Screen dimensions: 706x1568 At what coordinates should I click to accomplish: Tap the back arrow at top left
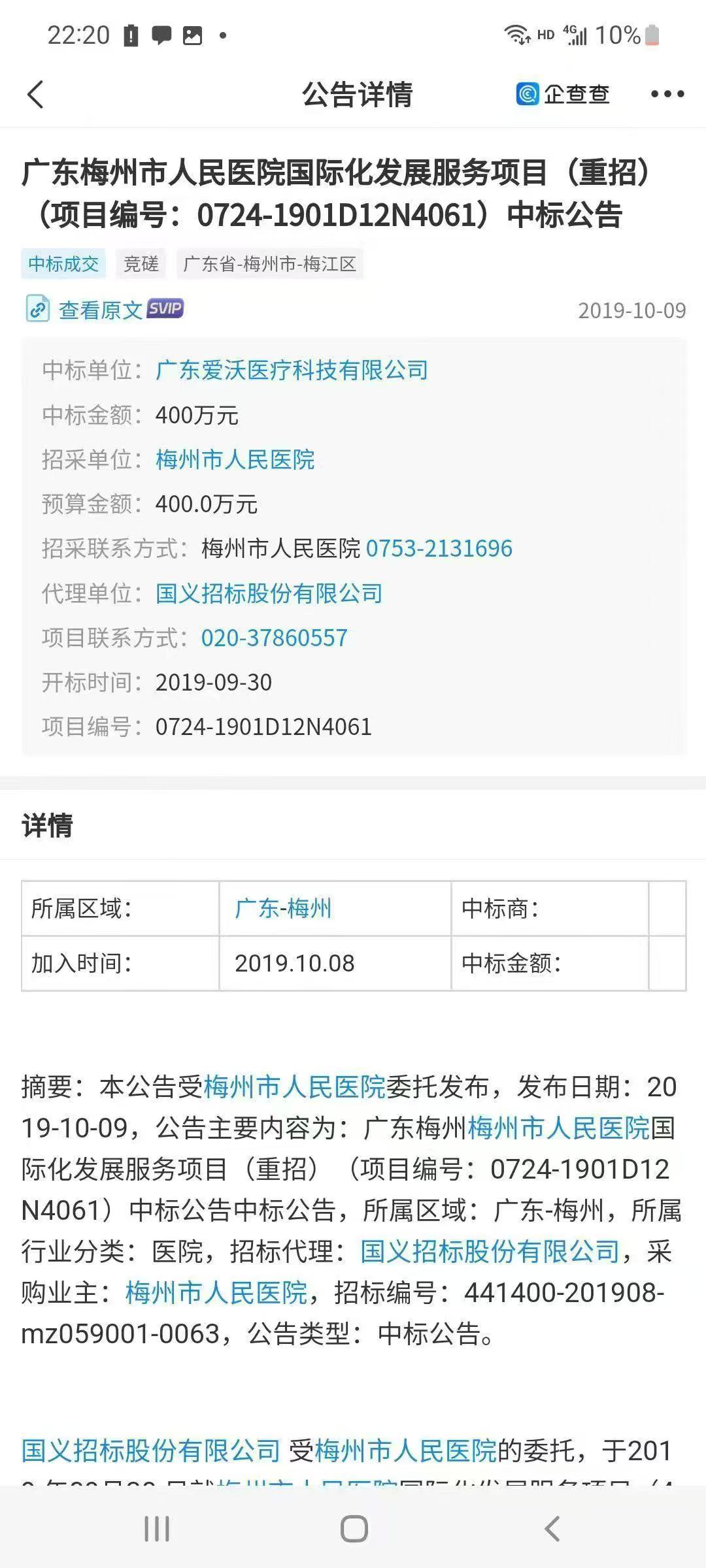click(36, 94)
